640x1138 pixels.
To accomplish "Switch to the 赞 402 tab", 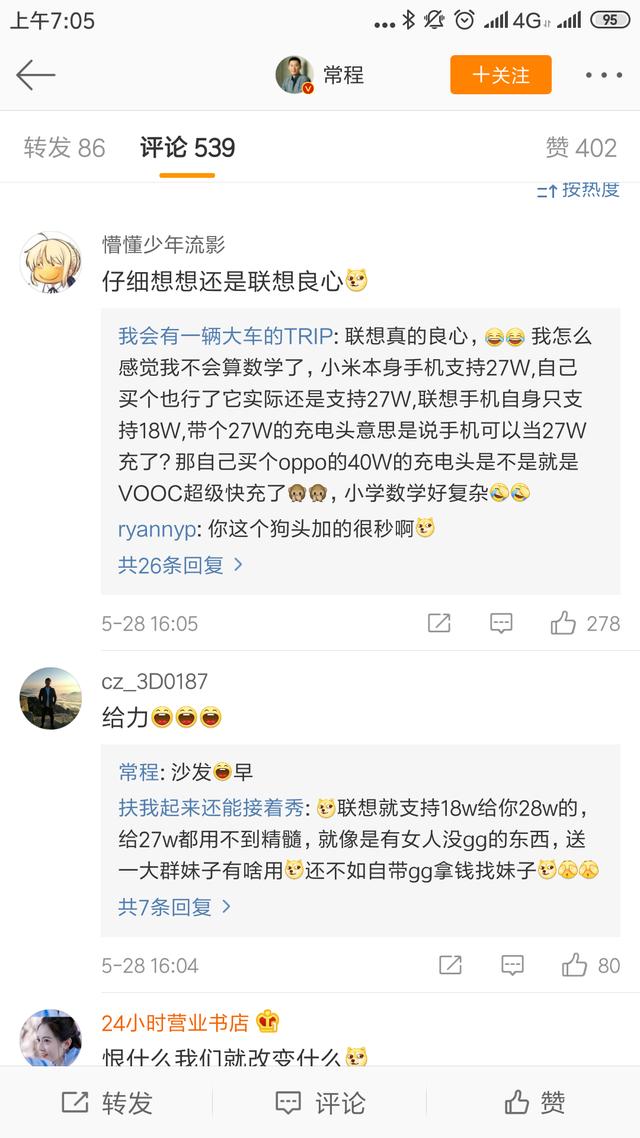I will tap(581, 148).
